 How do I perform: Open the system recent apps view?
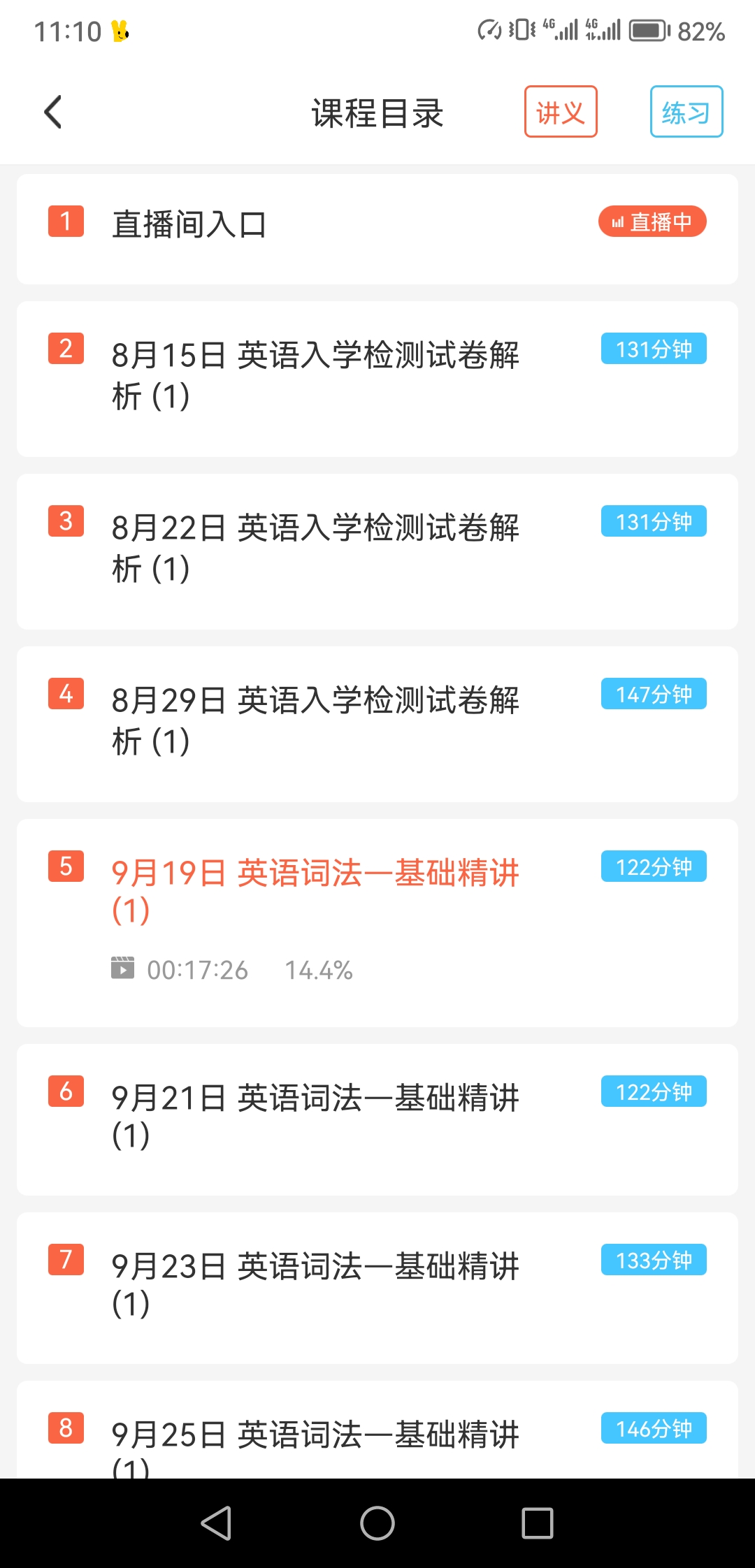coord(538,1523)
